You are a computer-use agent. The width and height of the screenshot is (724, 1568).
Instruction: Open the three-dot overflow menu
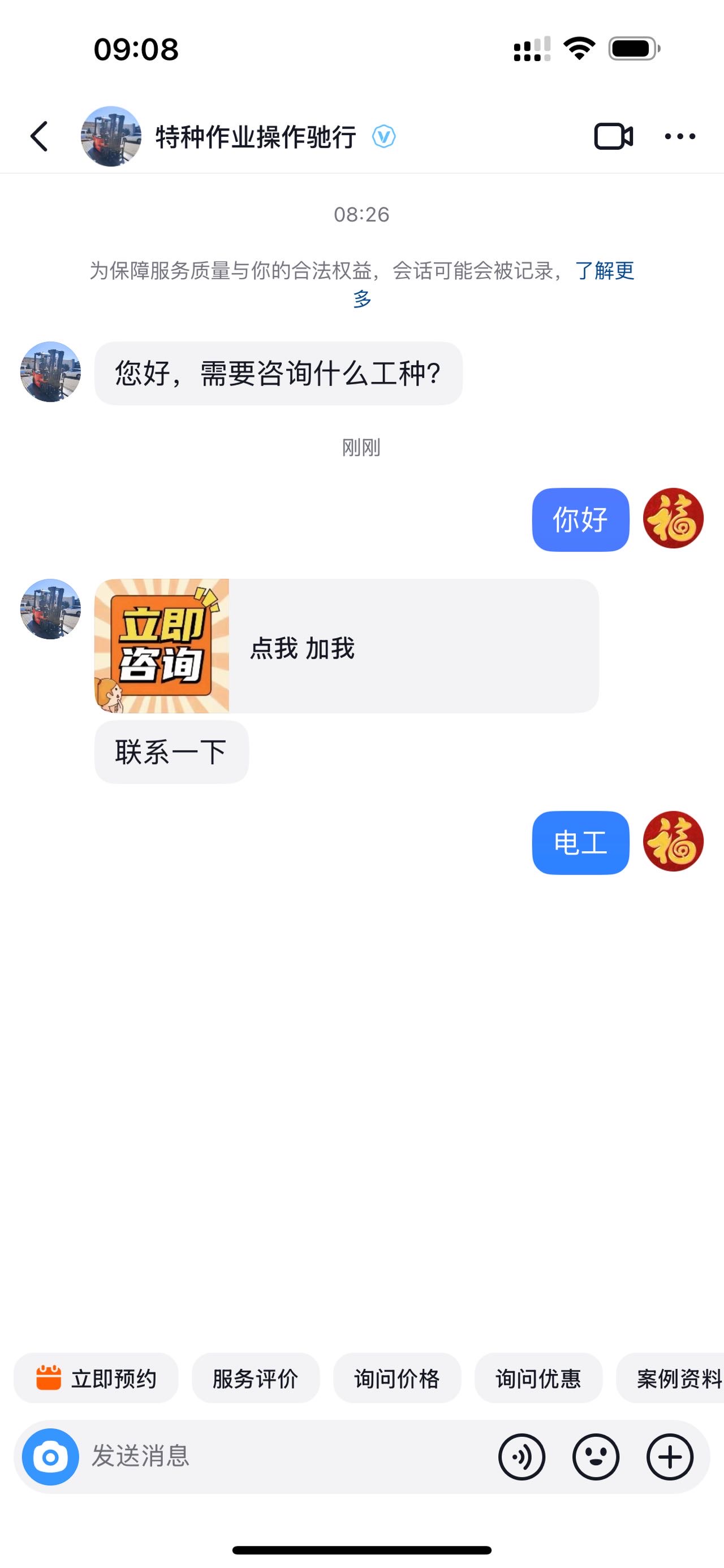pos(679,136)
